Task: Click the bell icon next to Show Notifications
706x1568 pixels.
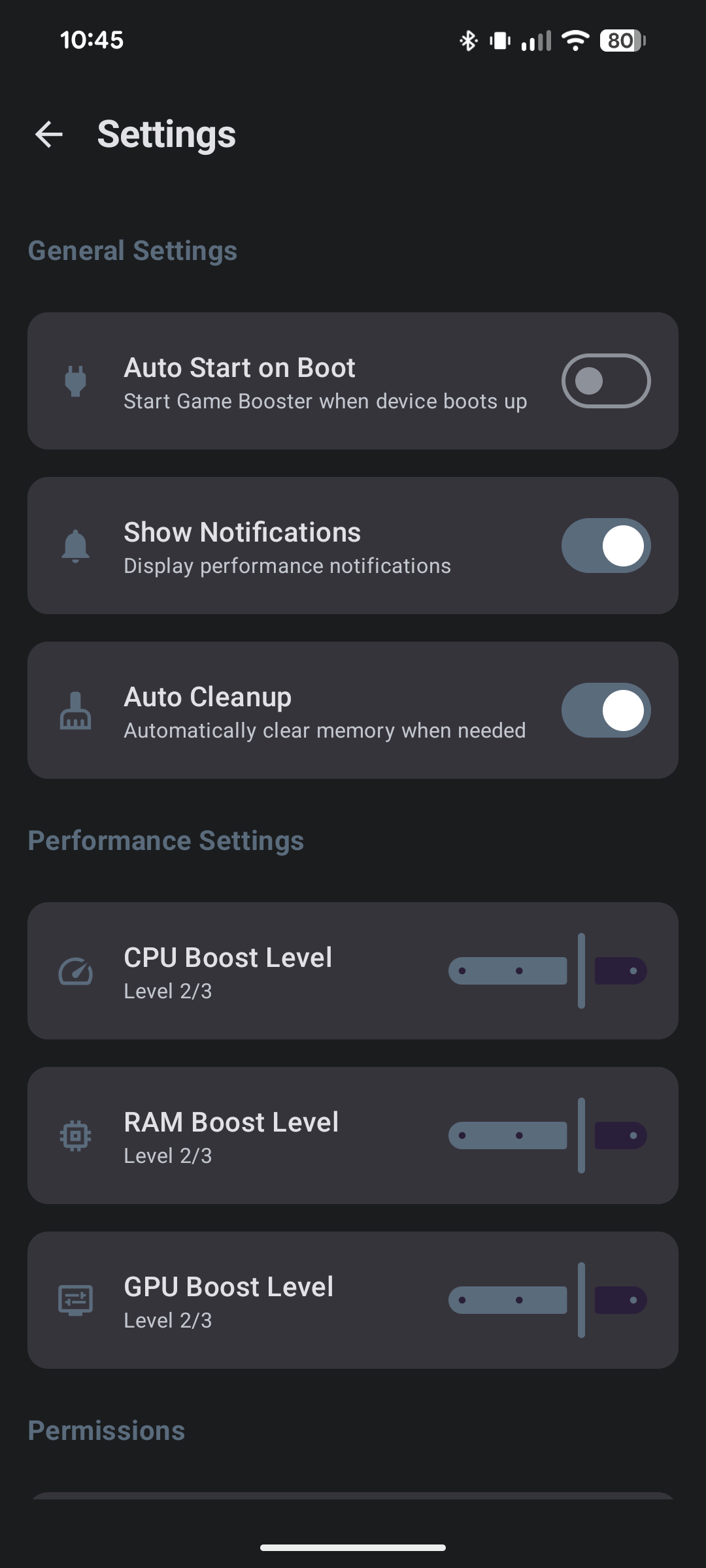Action: (75, 546)
